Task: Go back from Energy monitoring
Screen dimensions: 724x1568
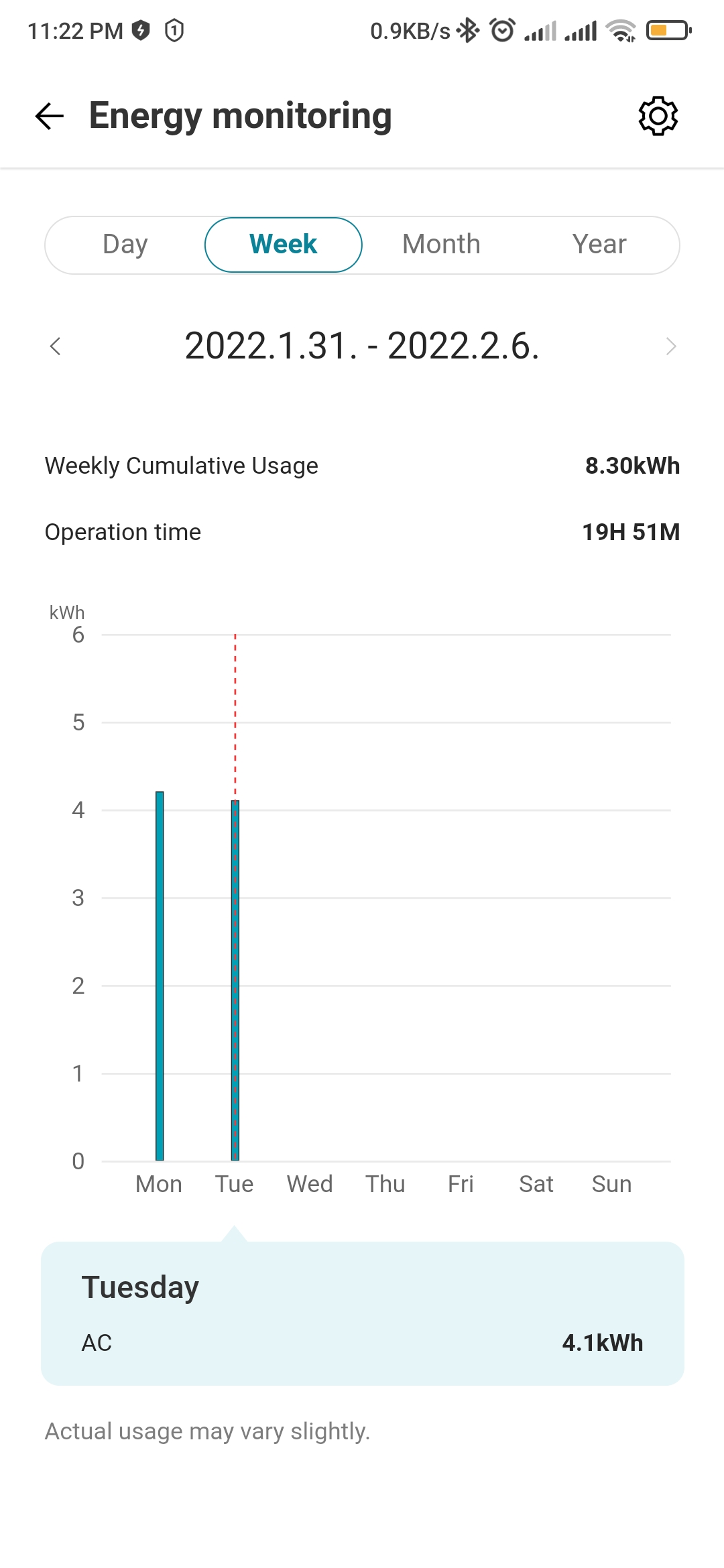Action: coord(49,116)
